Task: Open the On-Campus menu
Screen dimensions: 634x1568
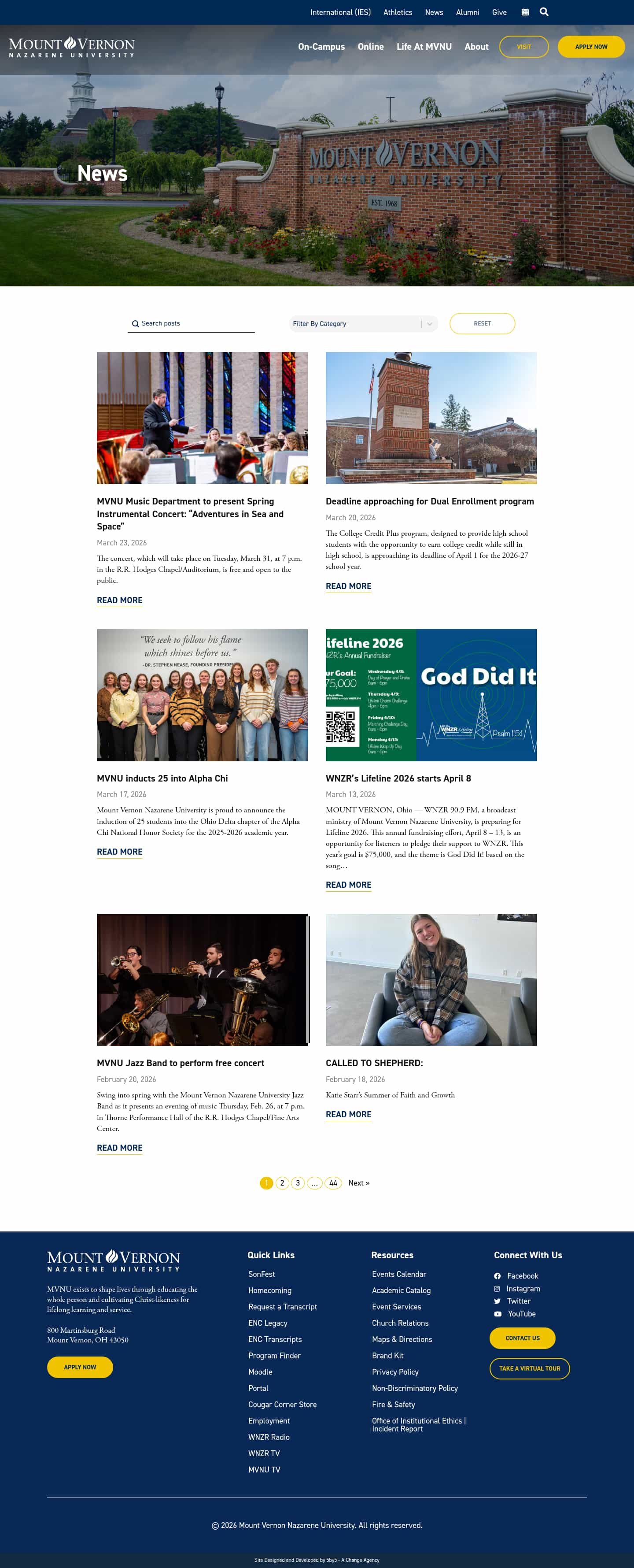Action: point(321,46)
